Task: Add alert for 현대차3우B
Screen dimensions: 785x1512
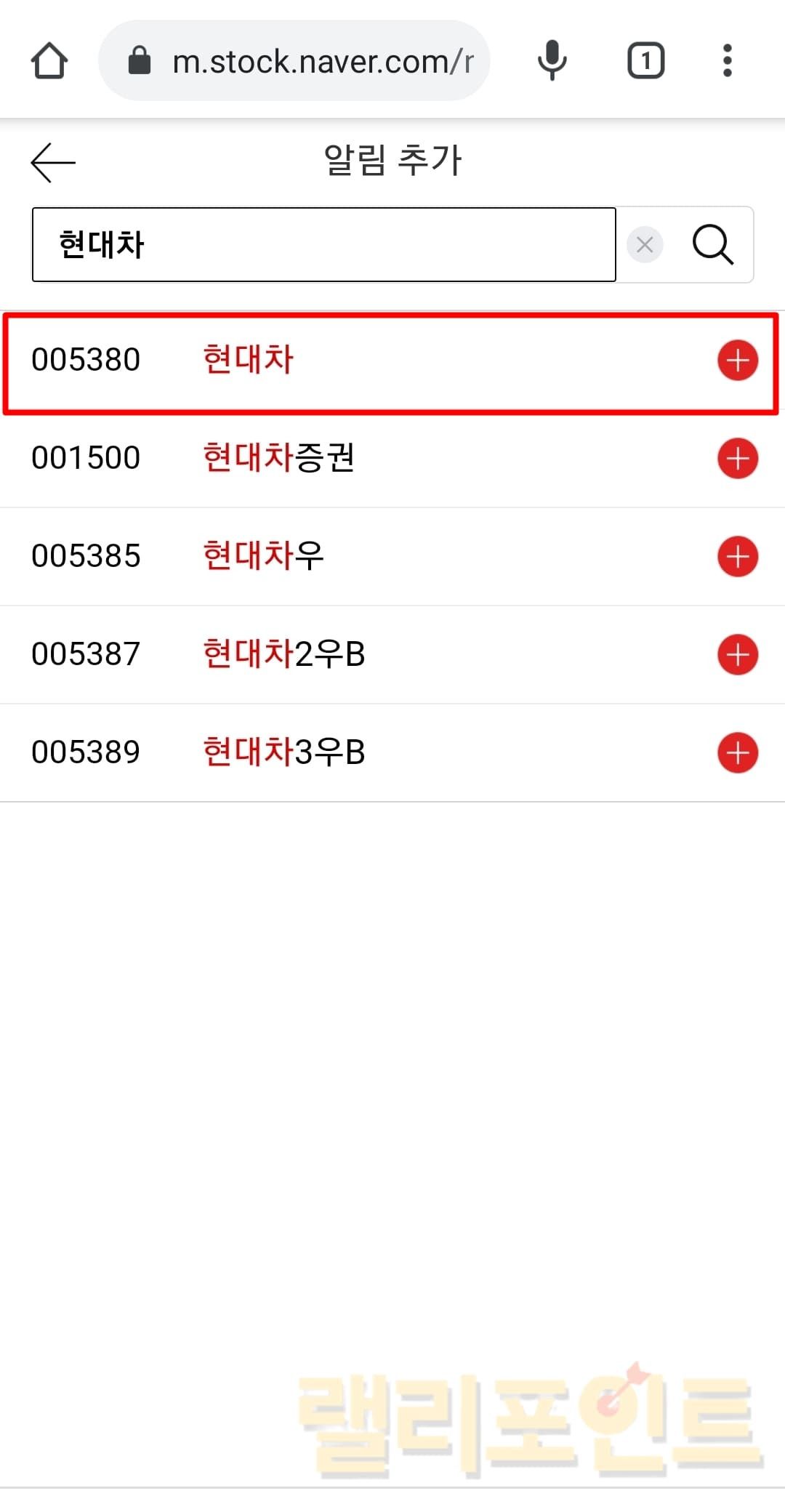Action: tap(738, 753)
